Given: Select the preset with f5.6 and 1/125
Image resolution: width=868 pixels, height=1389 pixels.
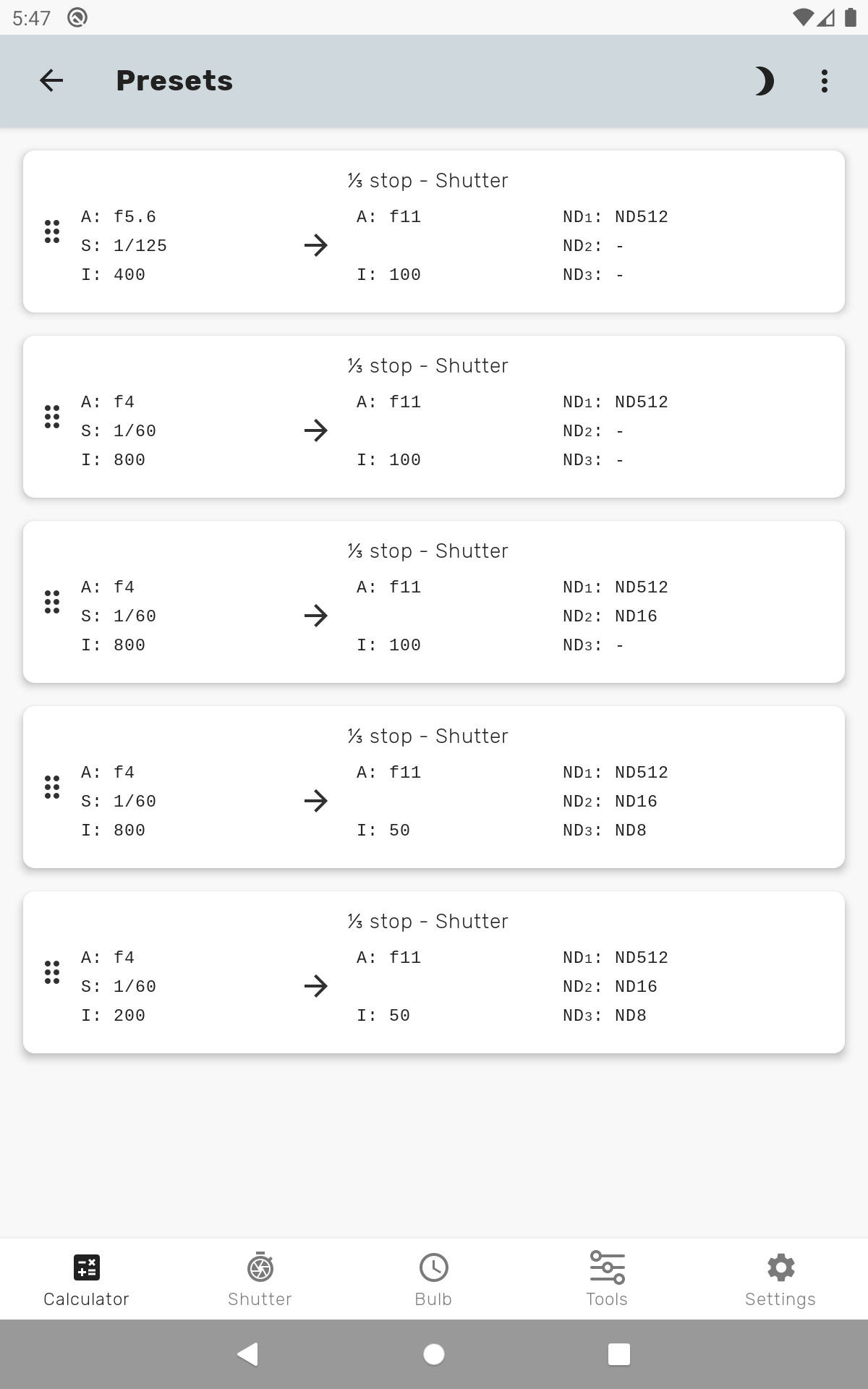Looking at the screenshot, I should [434, 231].
